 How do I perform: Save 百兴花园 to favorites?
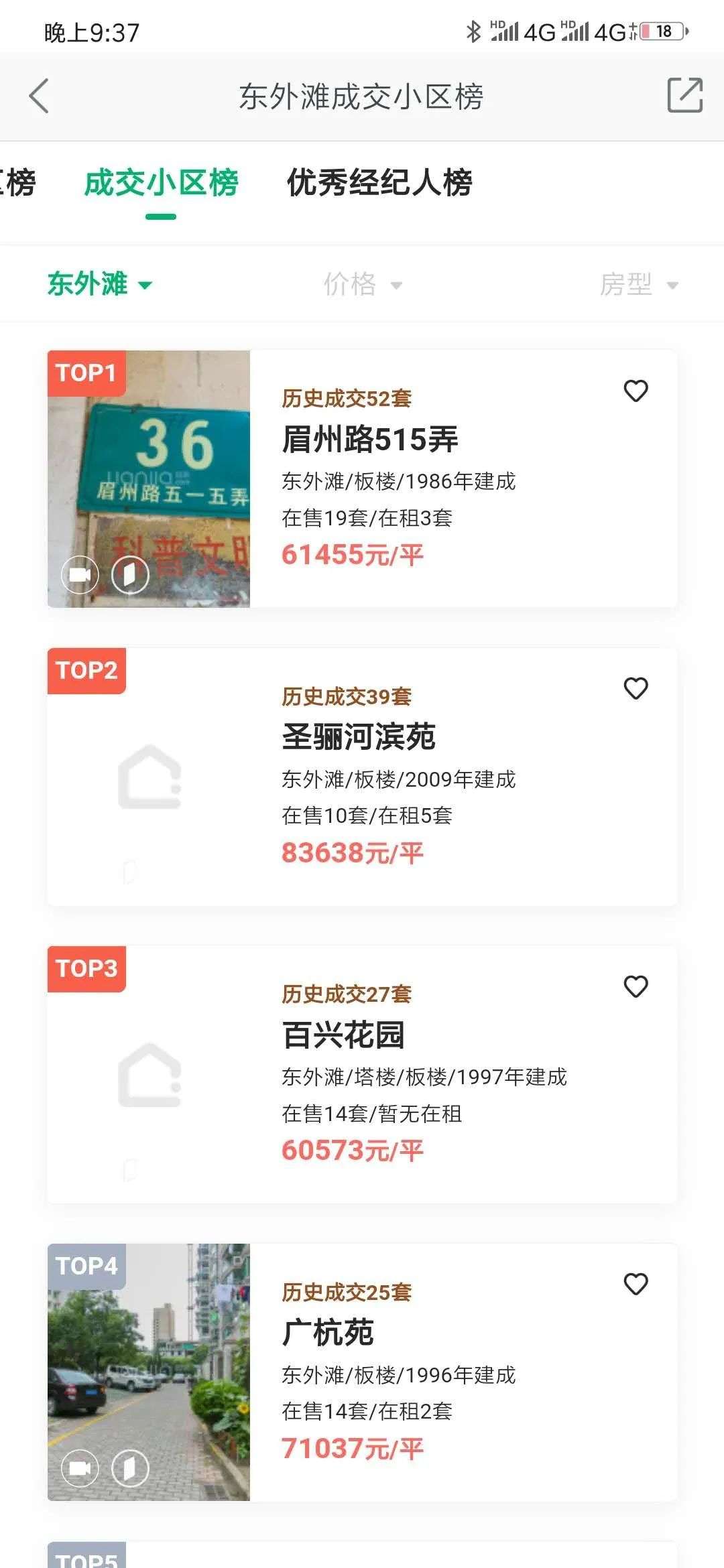636,986
